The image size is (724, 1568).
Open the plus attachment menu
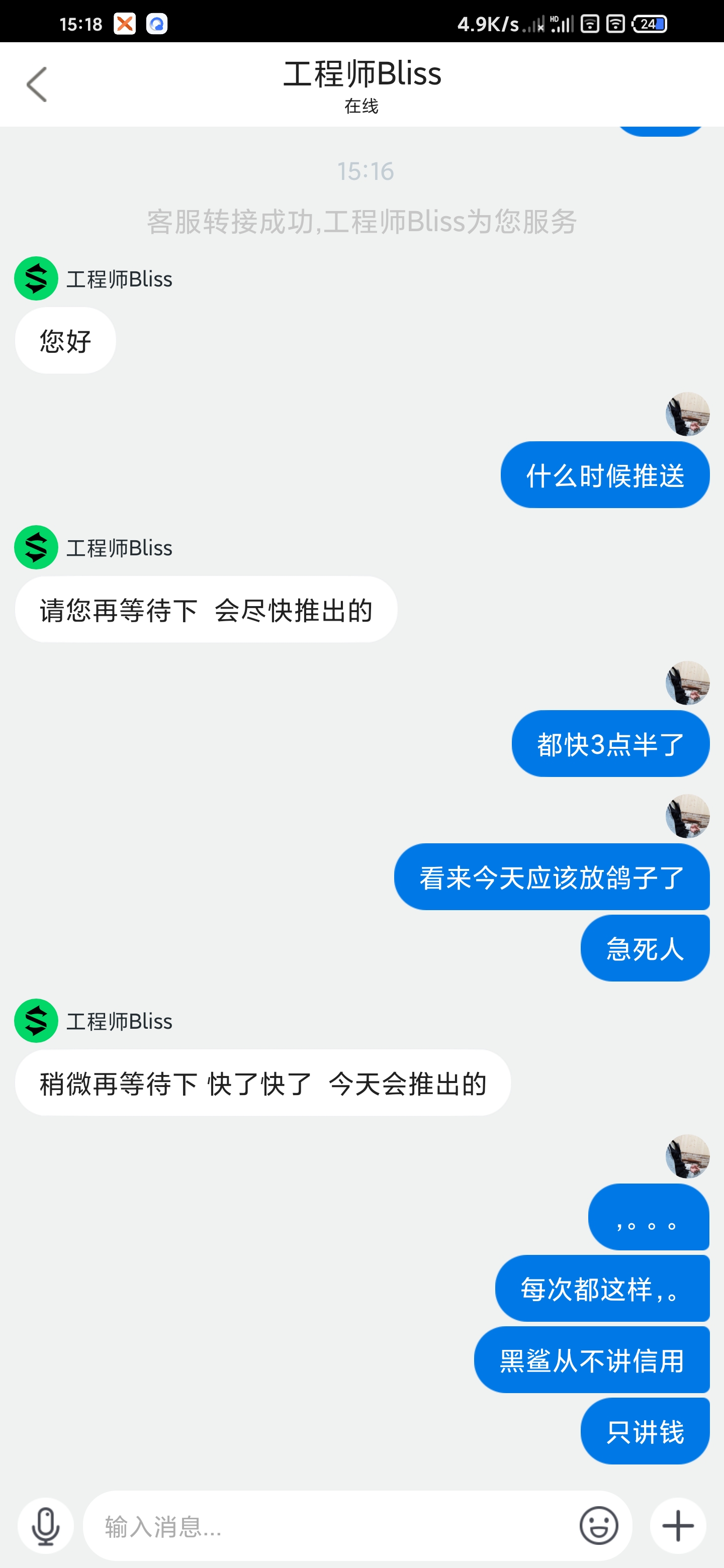pyautogui.click(x=678, y=1526)
